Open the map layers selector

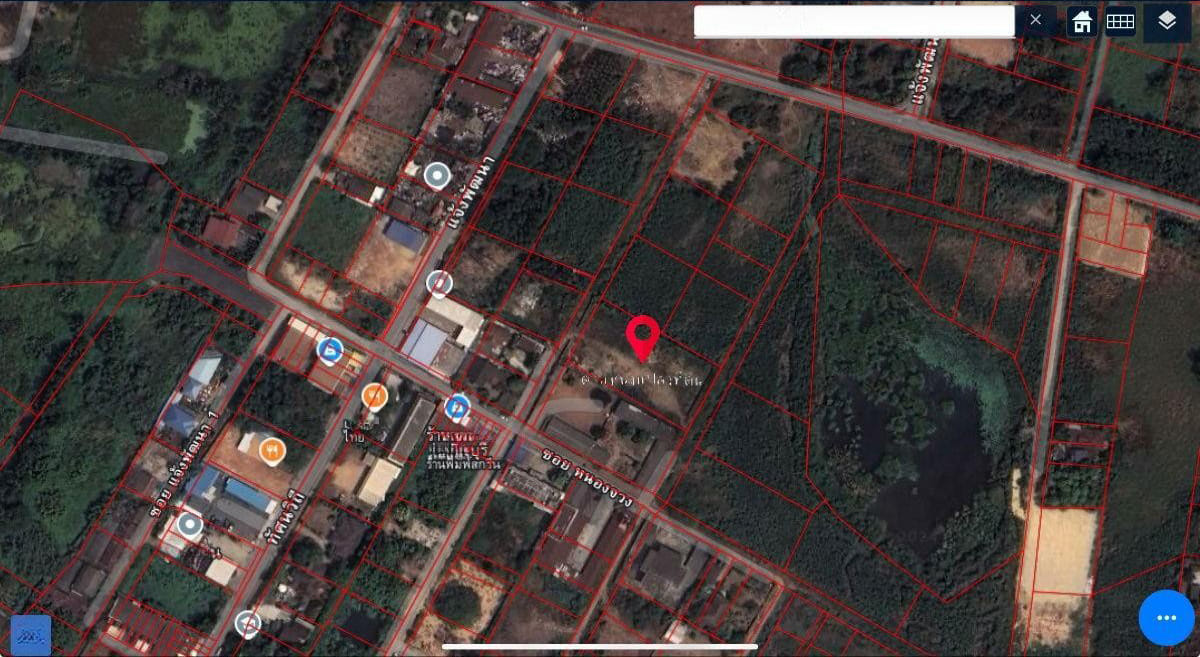pos(1167,21)
